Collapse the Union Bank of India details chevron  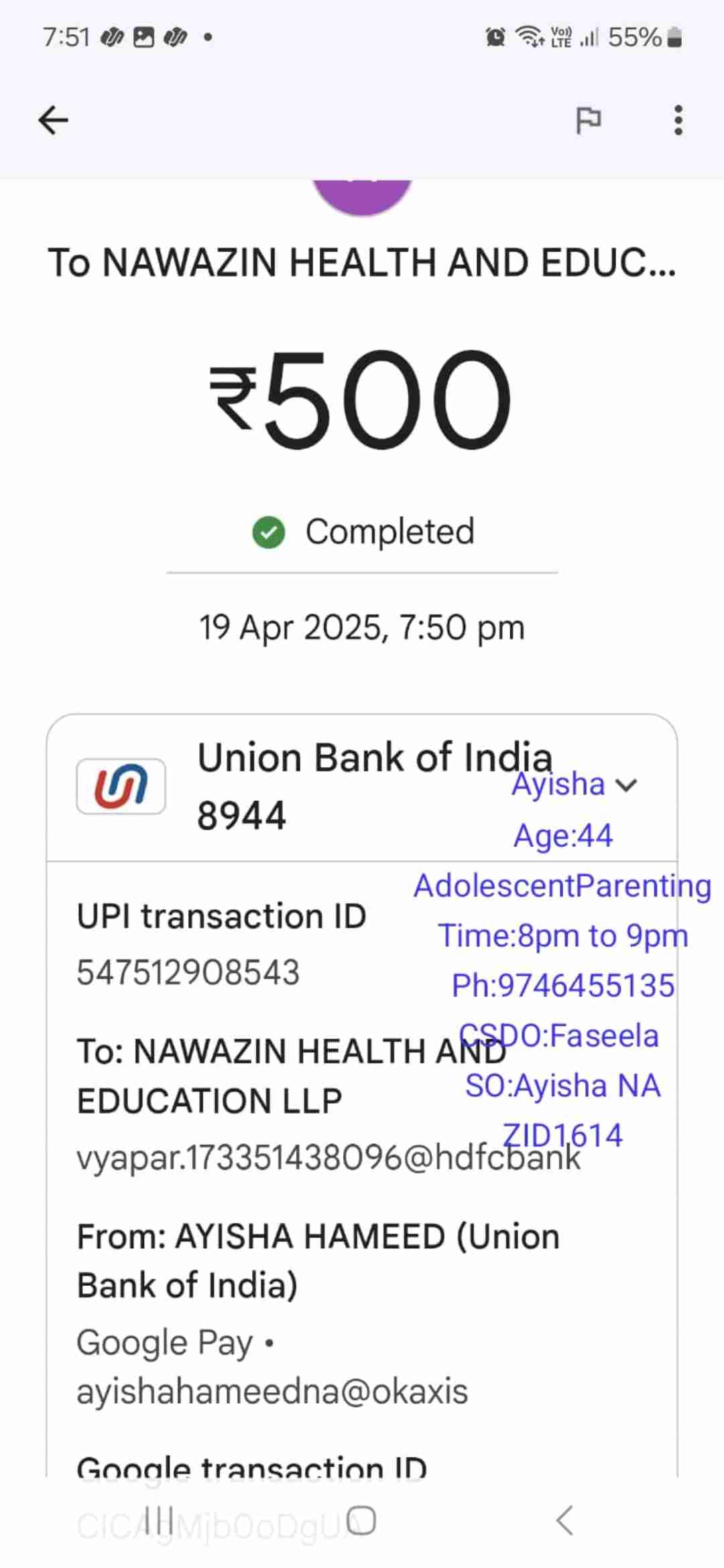pyautogui.click(x=626, y=785)
